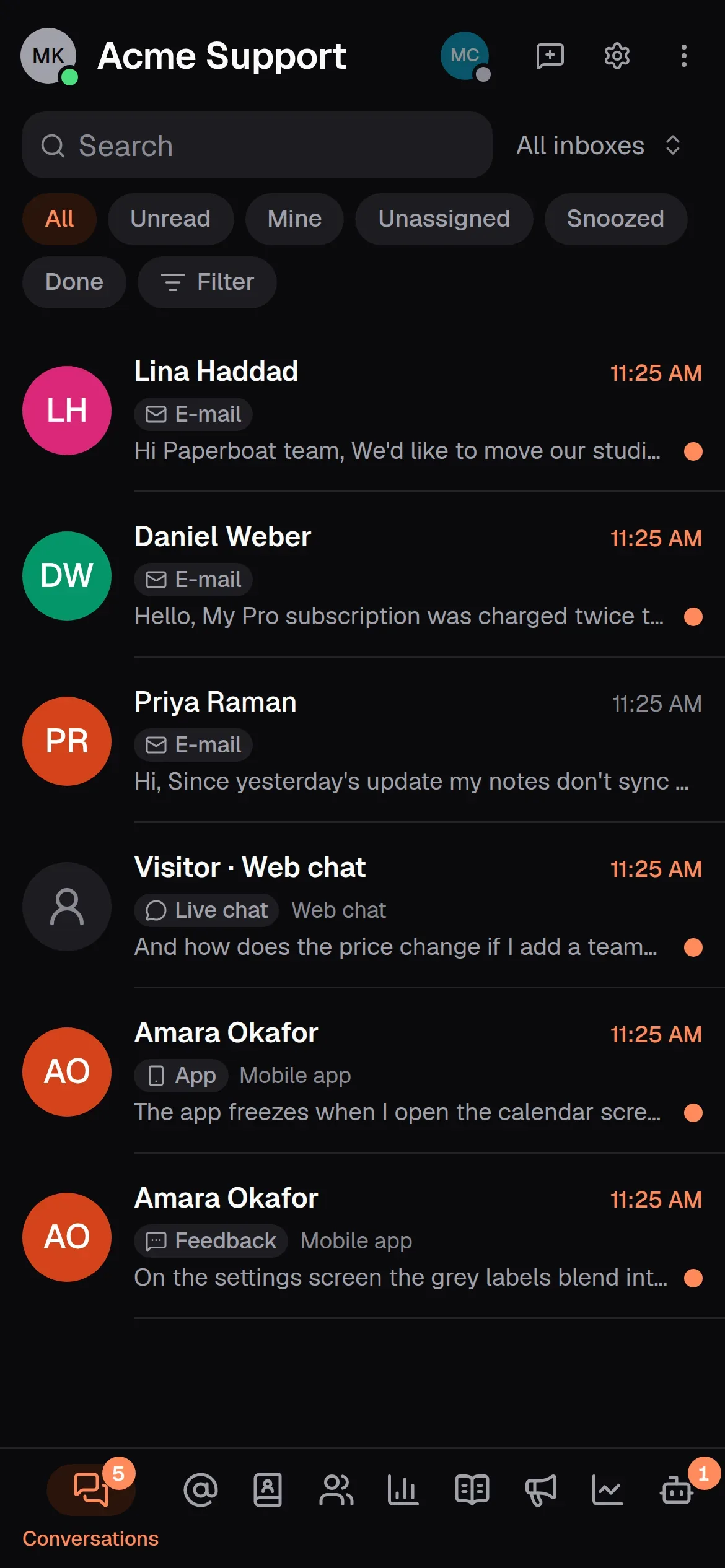Switch to the mentions tab
The image size is (725, 1568).
(x=201, y=1490)
